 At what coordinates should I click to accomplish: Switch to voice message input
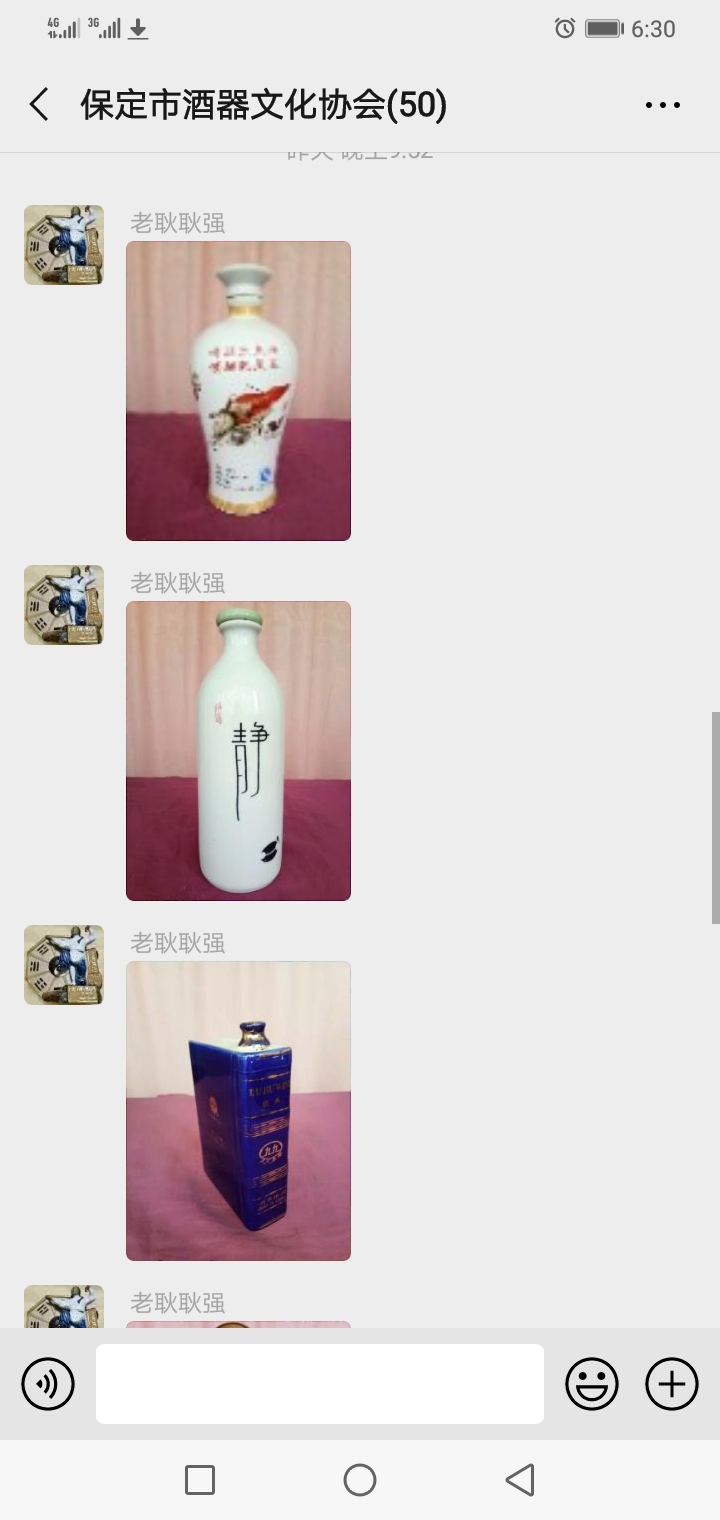tap(48, 1384)
